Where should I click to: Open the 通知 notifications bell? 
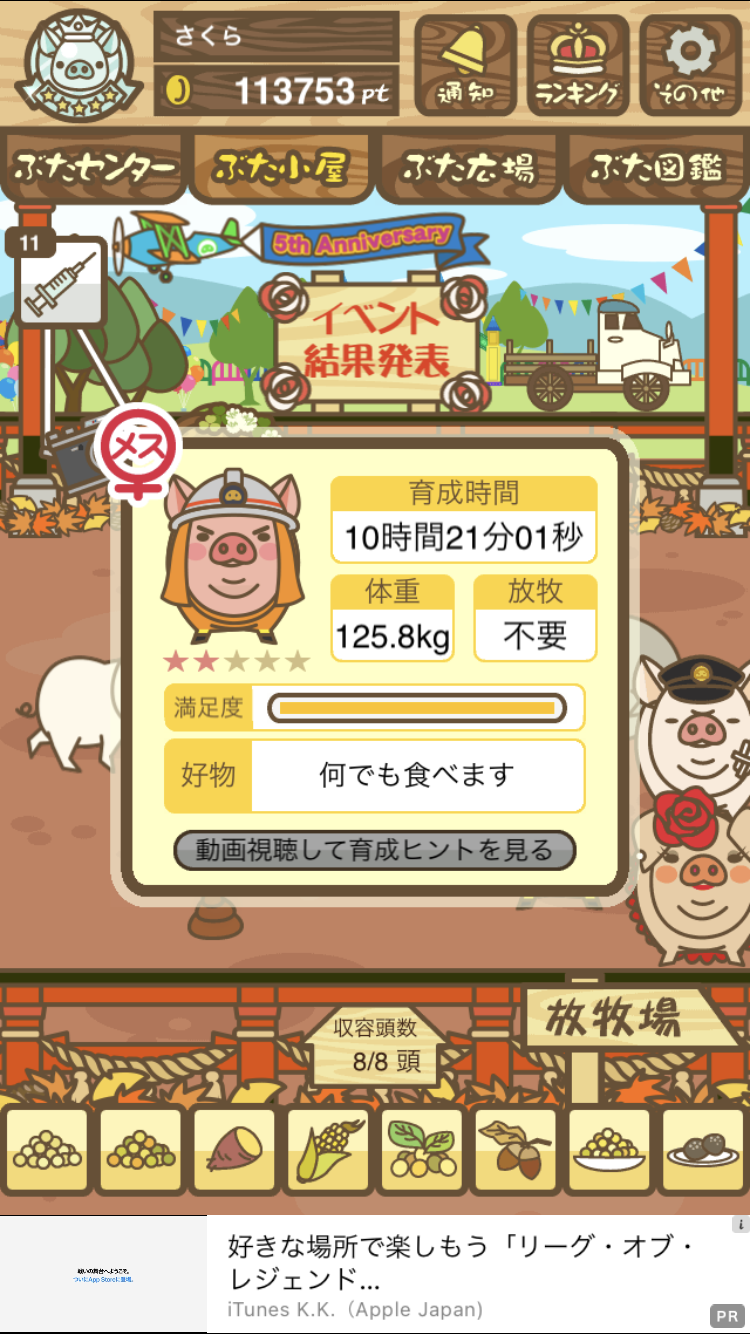coord(465,66)
